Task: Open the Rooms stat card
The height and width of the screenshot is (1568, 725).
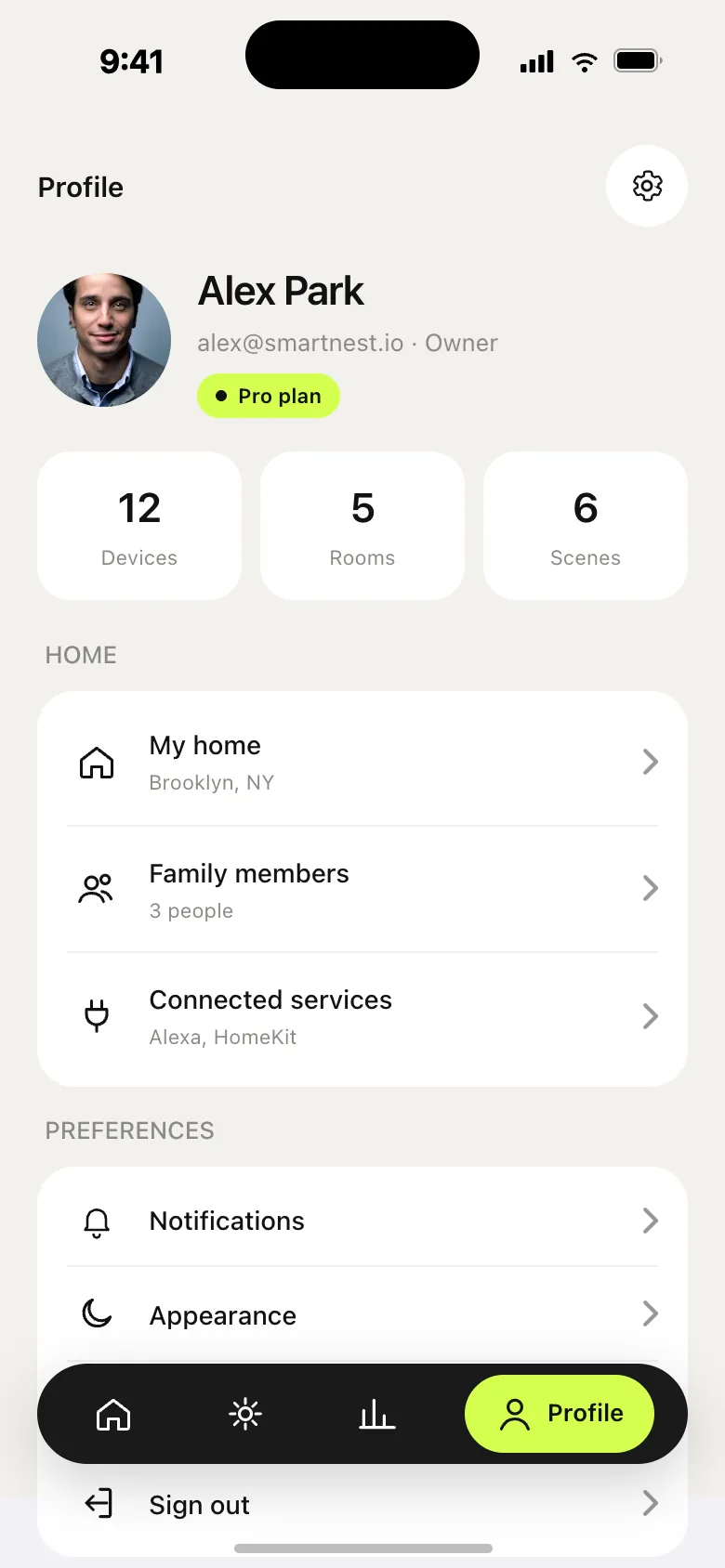Action: point(362,526)
